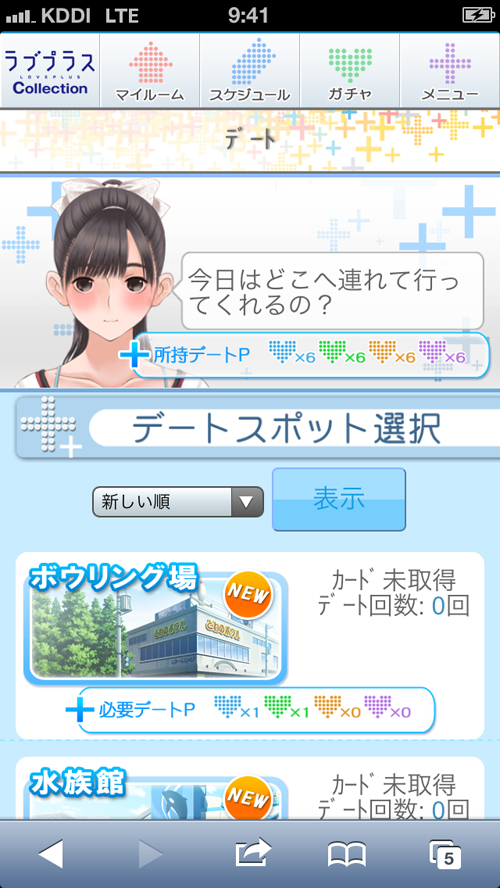
Task: Expand the 新しい順 sort dropdown
Action: (178, 502)
